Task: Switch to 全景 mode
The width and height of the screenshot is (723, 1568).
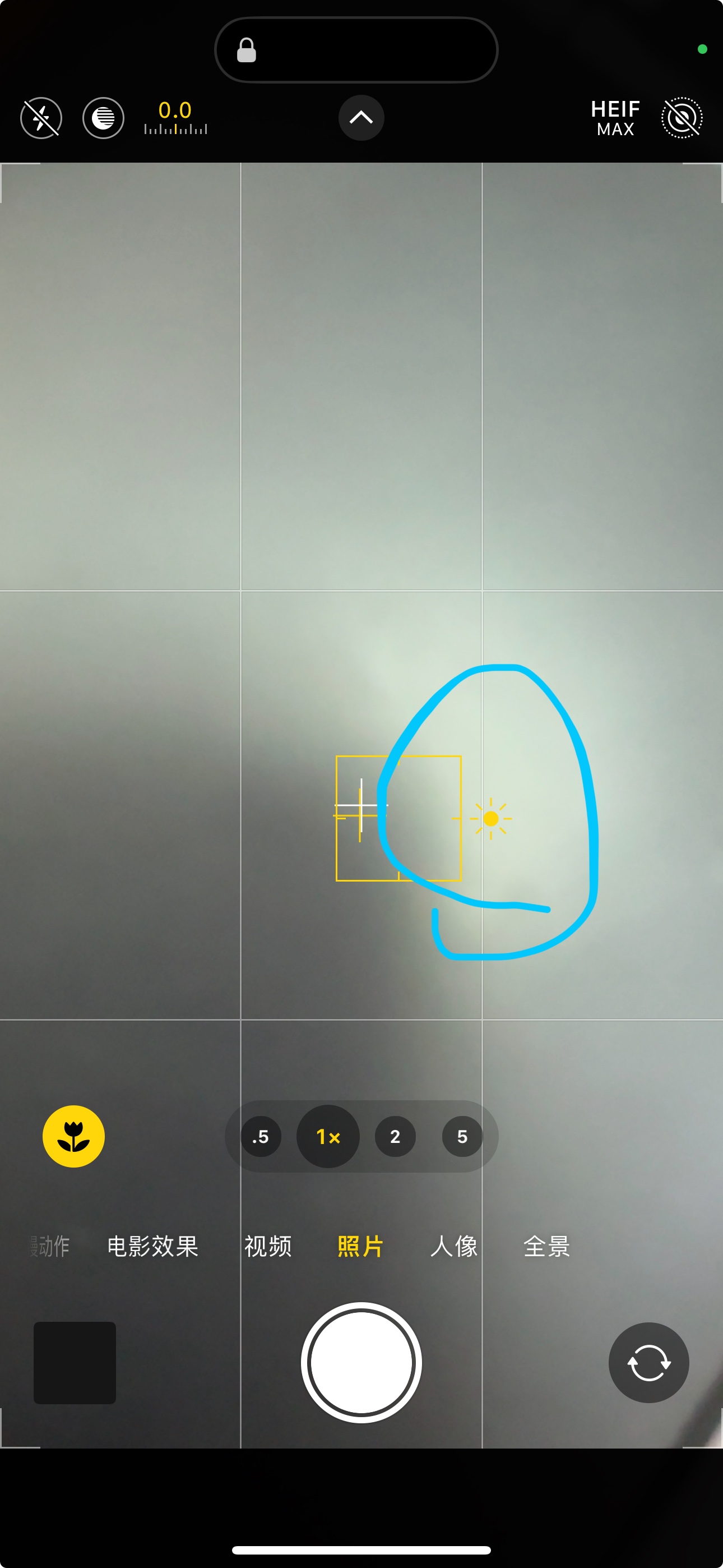Action: tap(546, 1246)
